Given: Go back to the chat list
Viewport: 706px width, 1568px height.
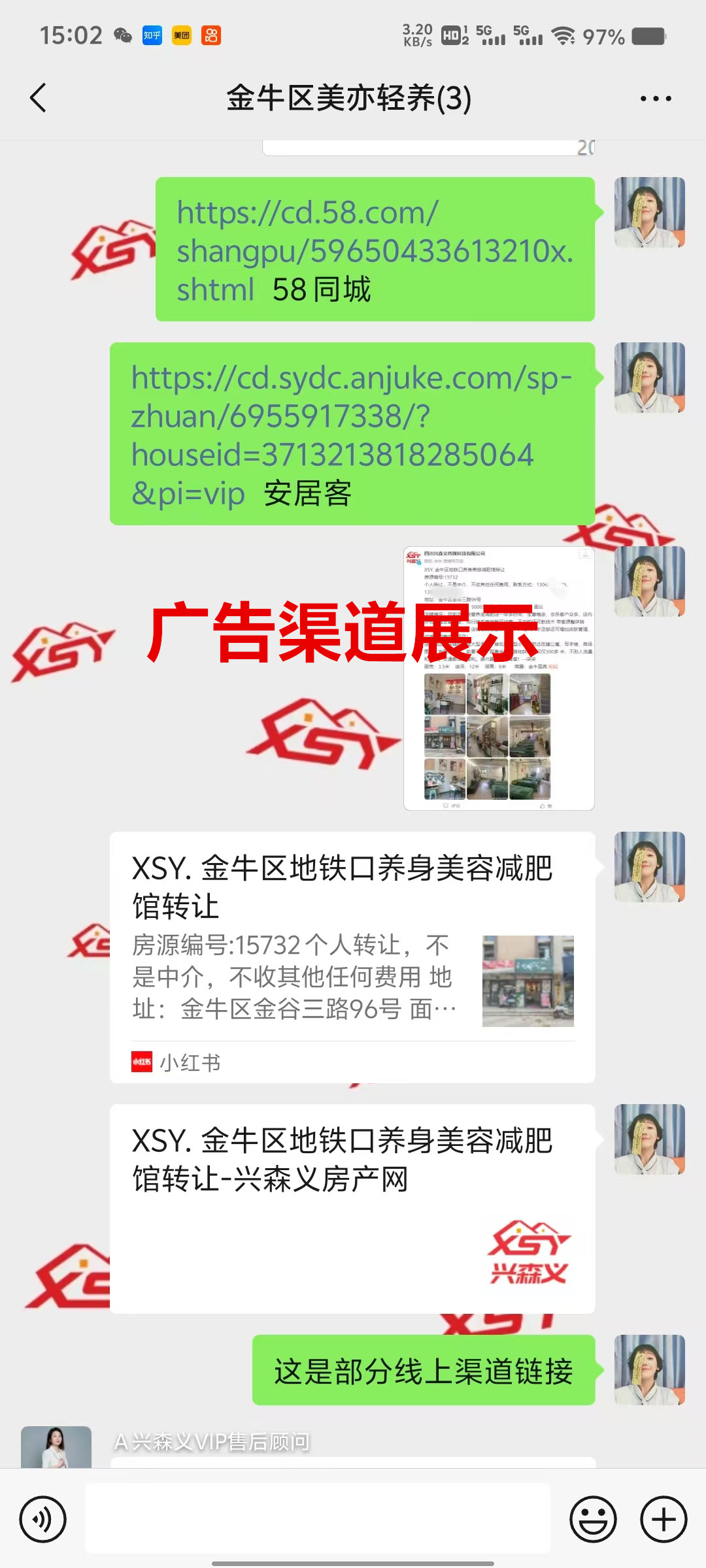Looking at the screenshot, I should tap(38, 98).
